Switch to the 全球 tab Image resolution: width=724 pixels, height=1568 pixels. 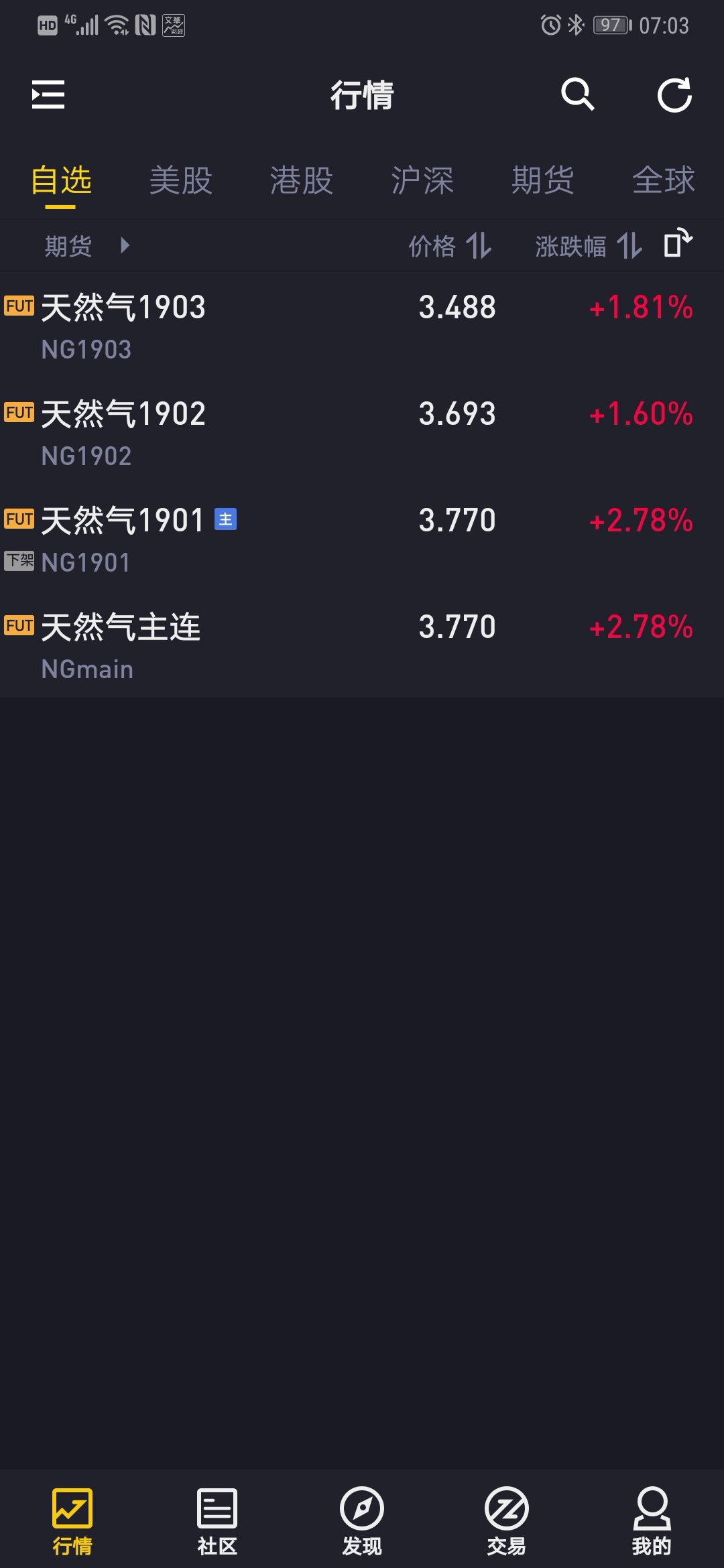664,180
